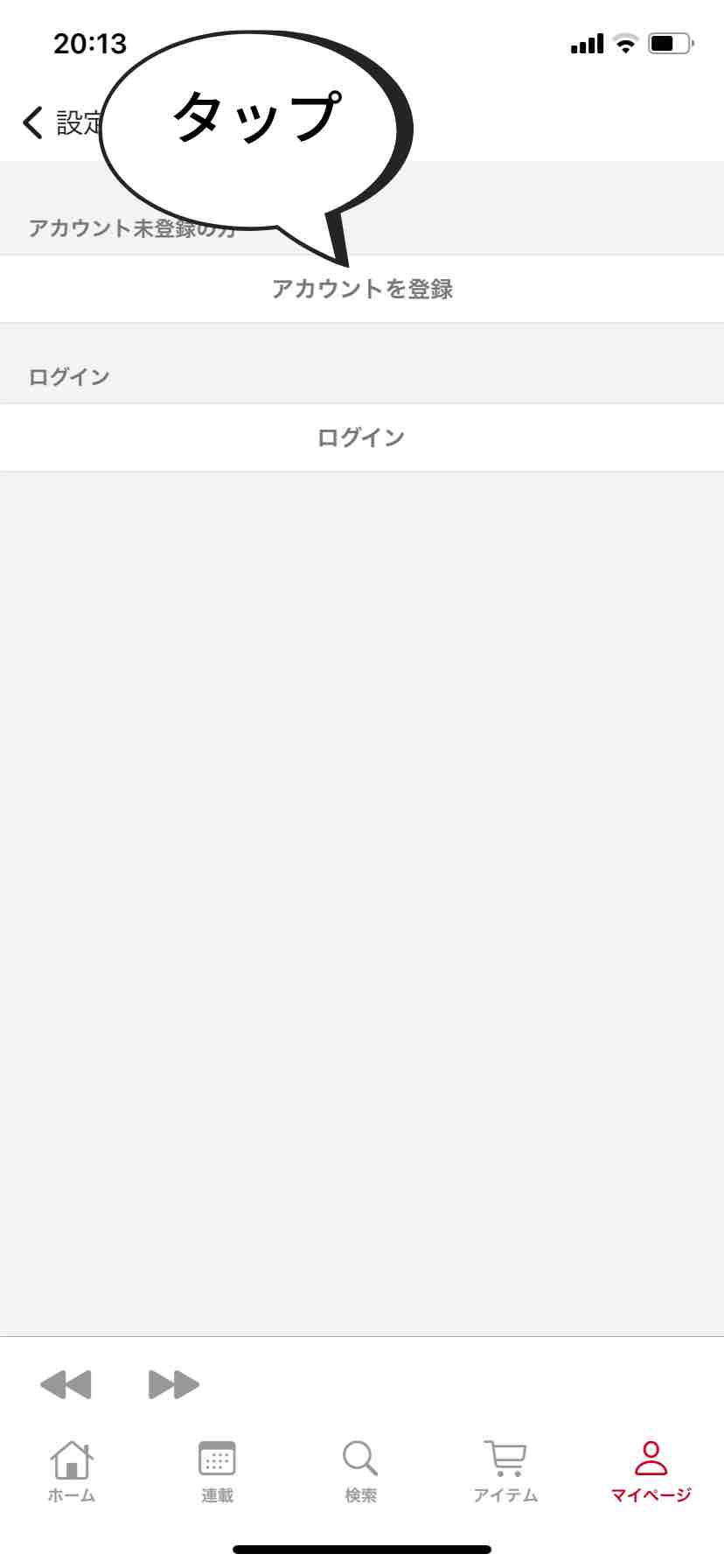Viewport: 724px width, 1568px height.
Task: Go back to 設定 screen
Action: coord(52,122)
